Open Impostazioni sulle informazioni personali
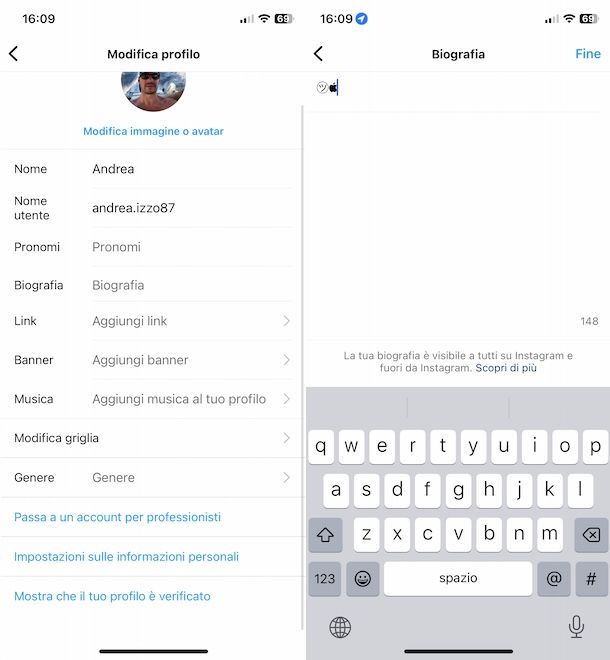Screen dimensions: 610x660 click(126, 556)
